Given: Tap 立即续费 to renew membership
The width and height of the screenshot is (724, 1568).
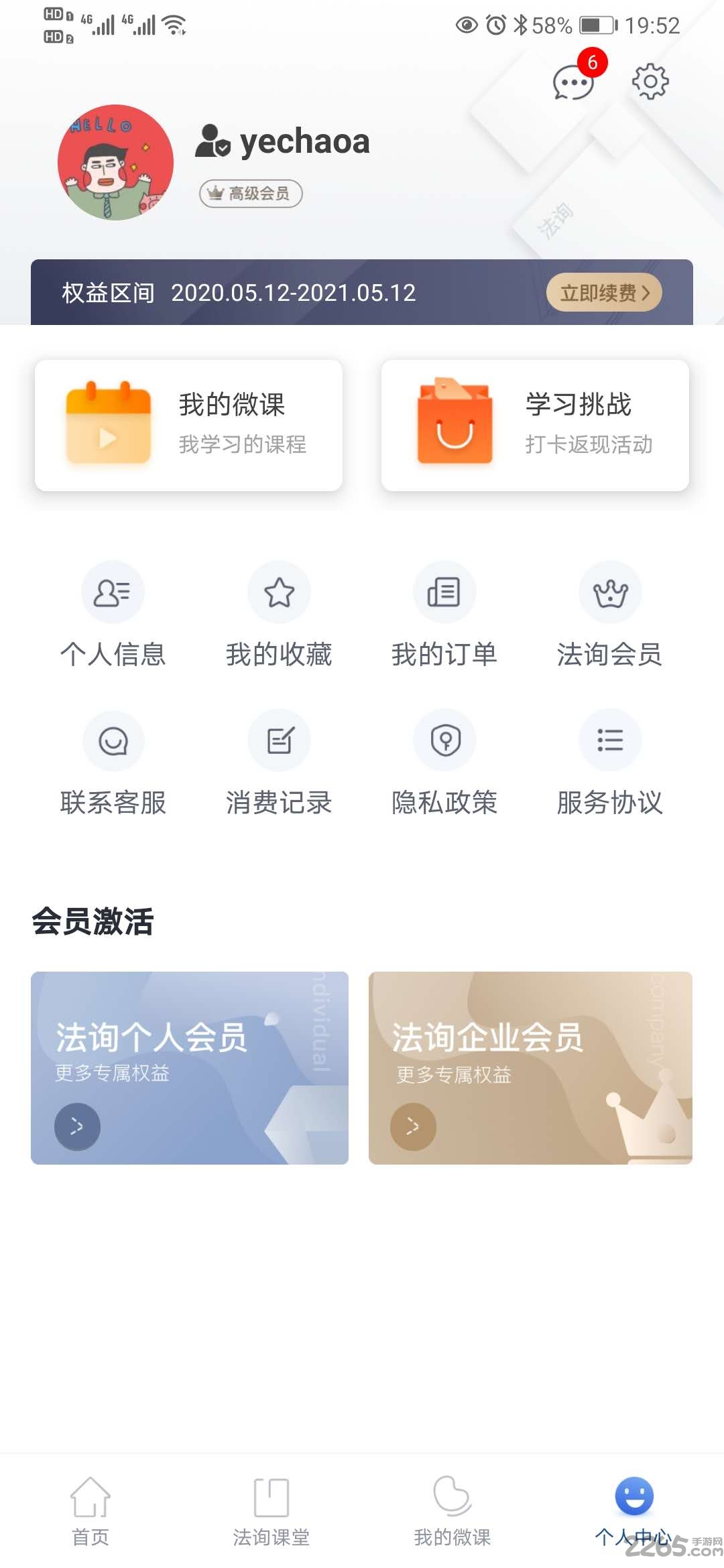Looking at the screenshot, I should point(603,292).
